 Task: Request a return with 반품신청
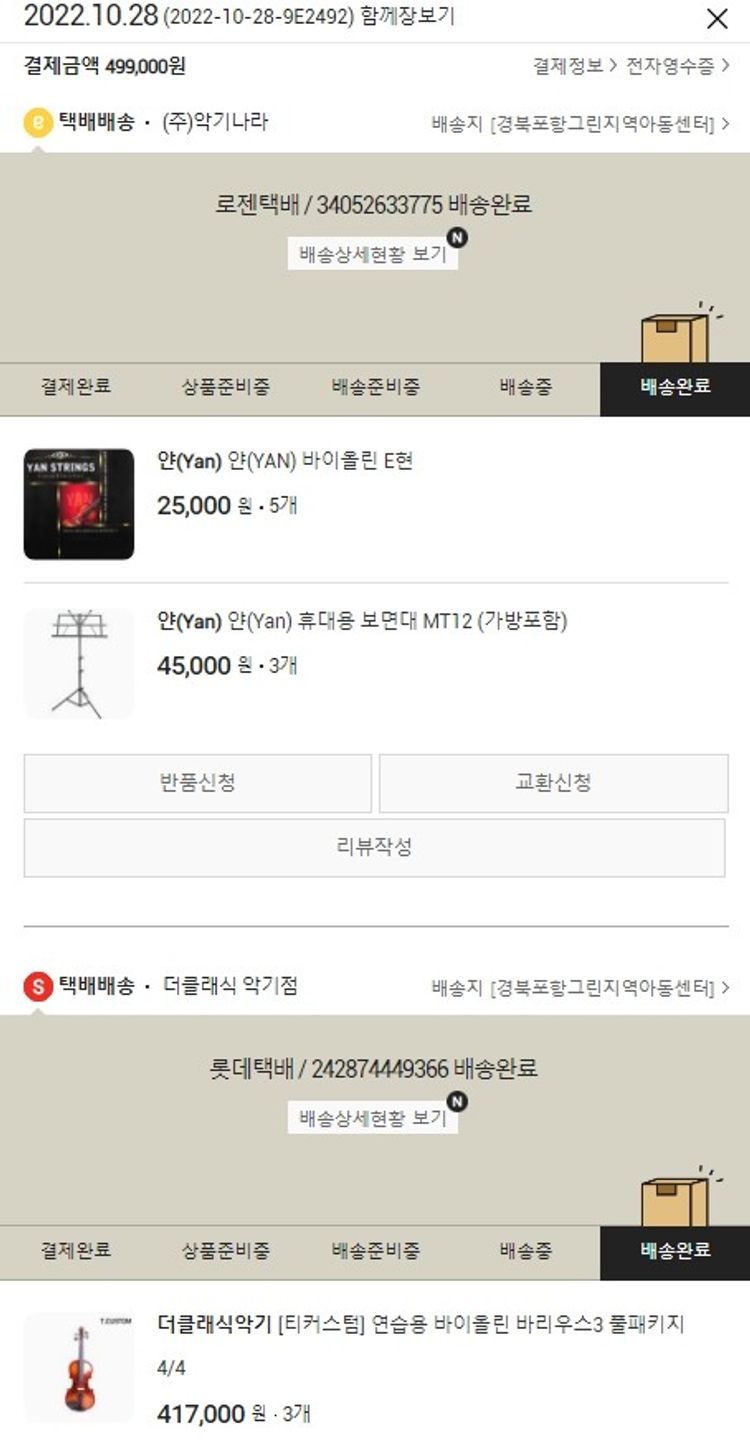point(198,783)
